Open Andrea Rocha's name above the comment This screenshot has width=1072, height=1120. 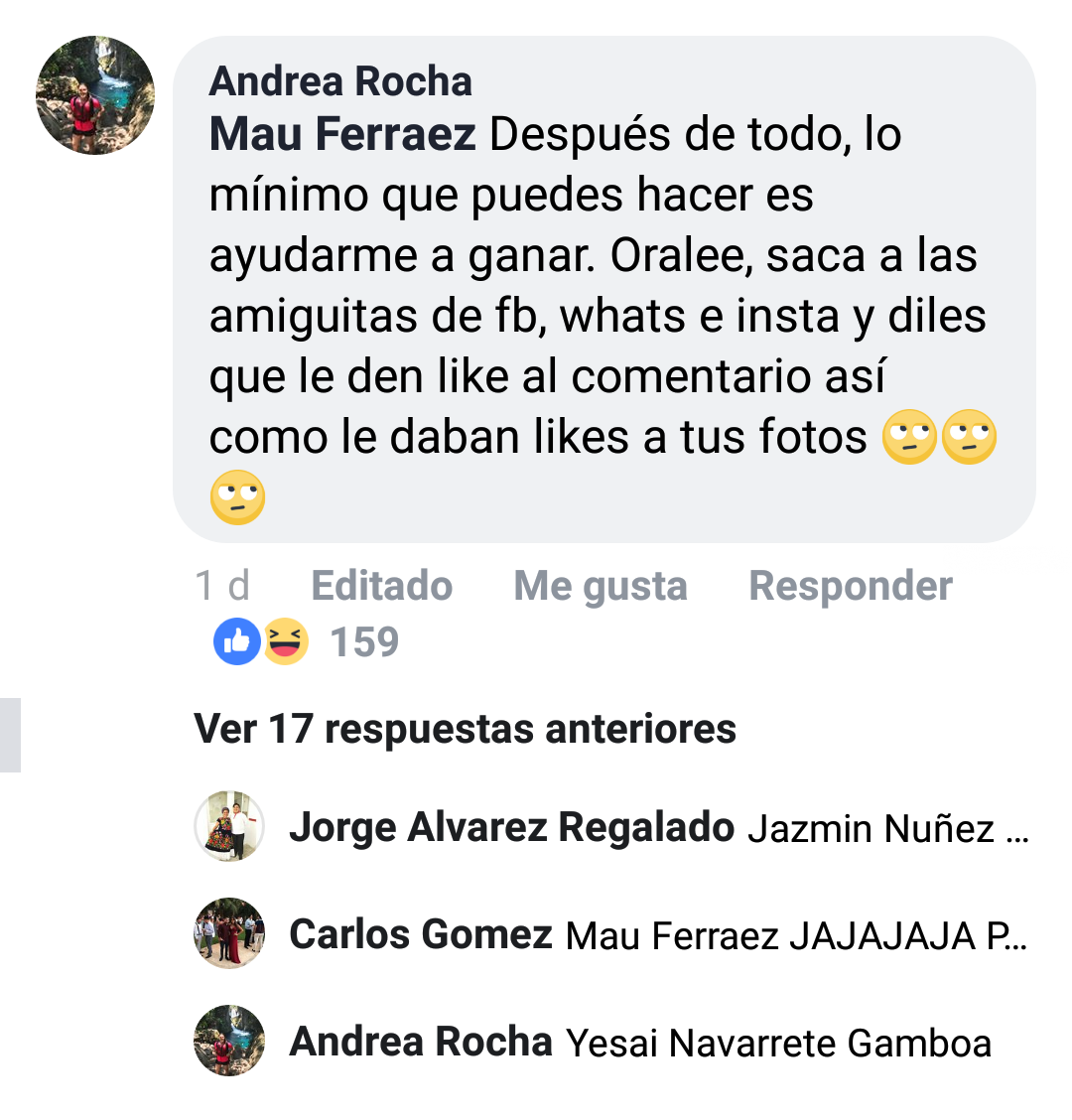340,81
